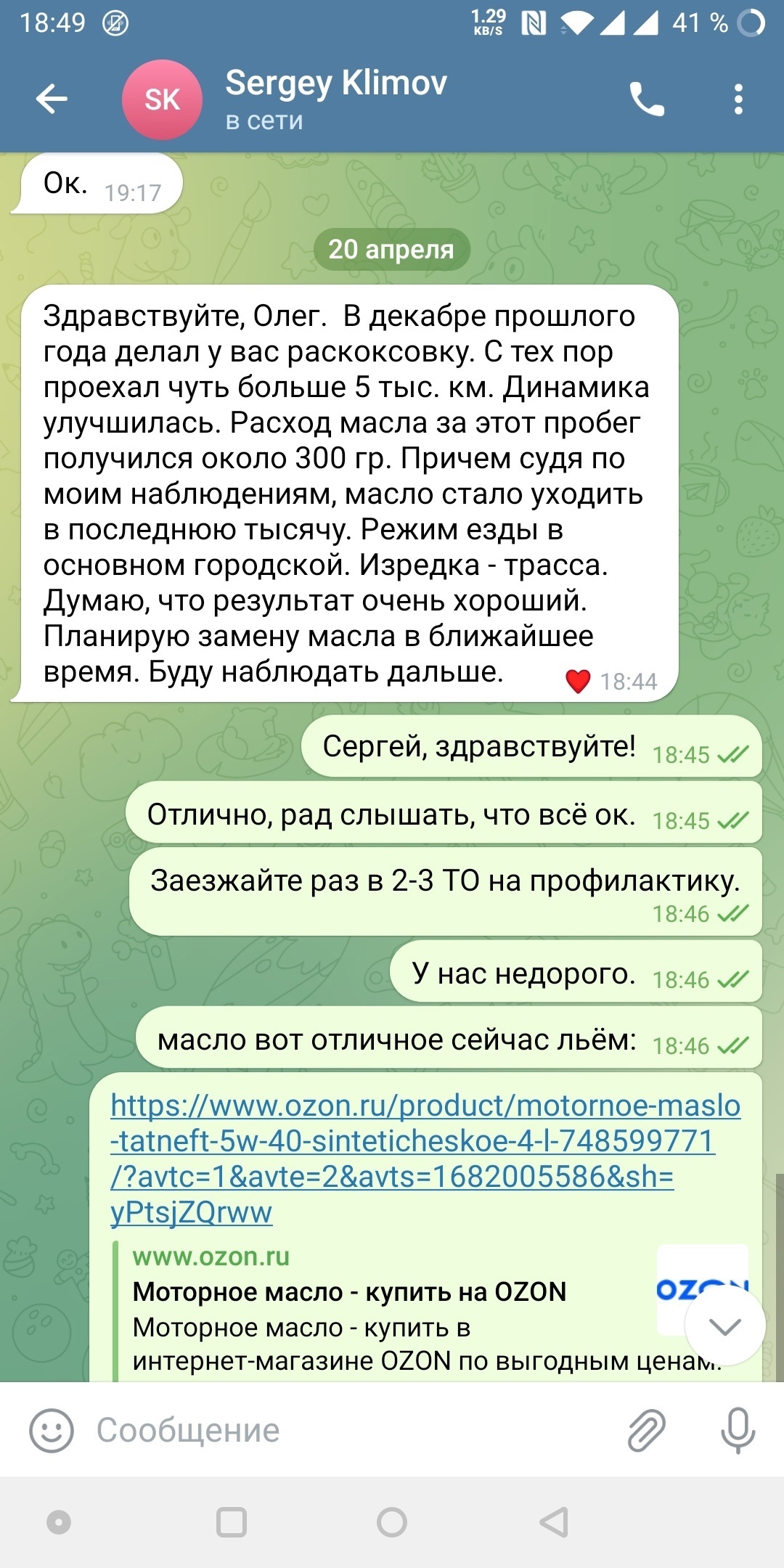784x1568 pixels.
Task: Go back to the chat list
Action: (x=52, y=99)
